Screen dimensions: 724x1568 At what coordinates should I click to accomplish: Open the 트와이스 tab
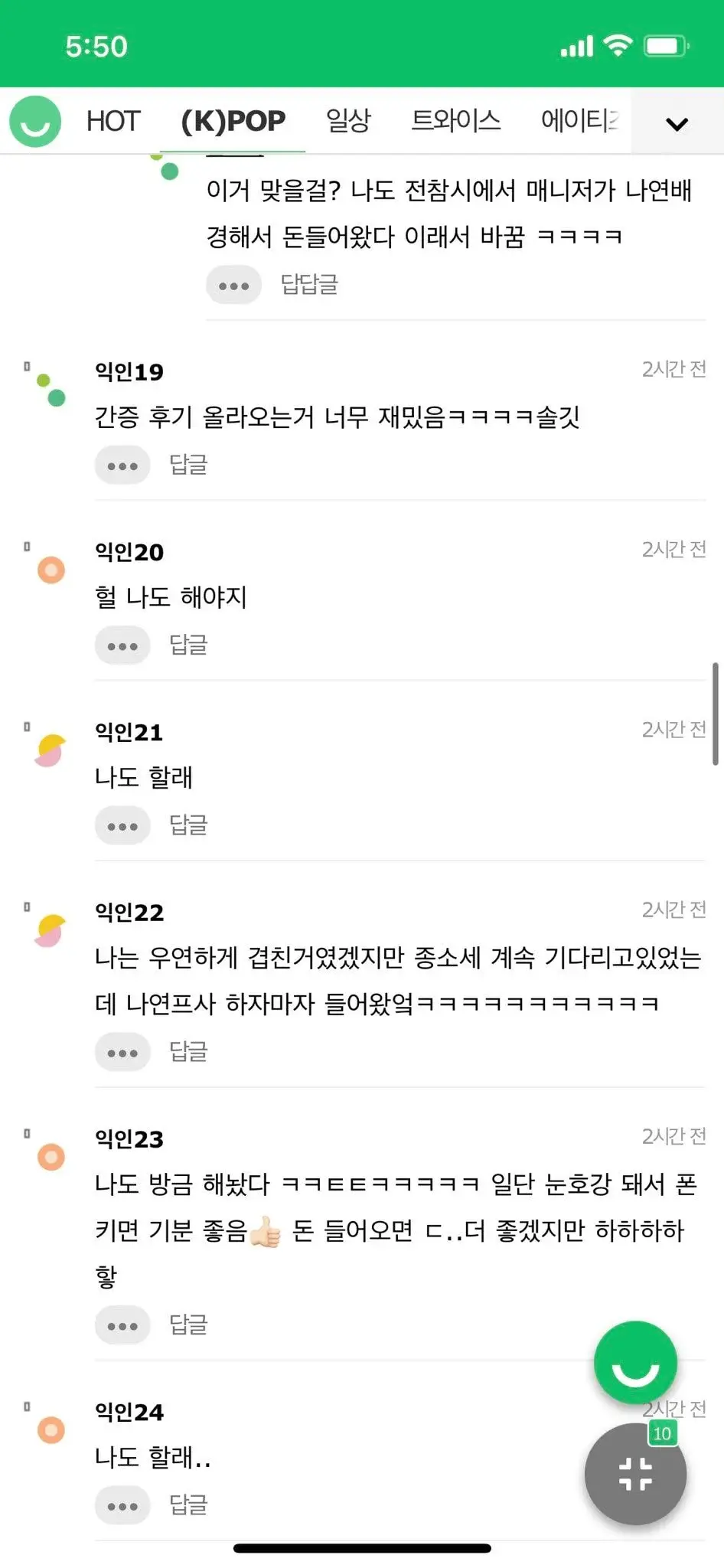click(x=455, y=121)
